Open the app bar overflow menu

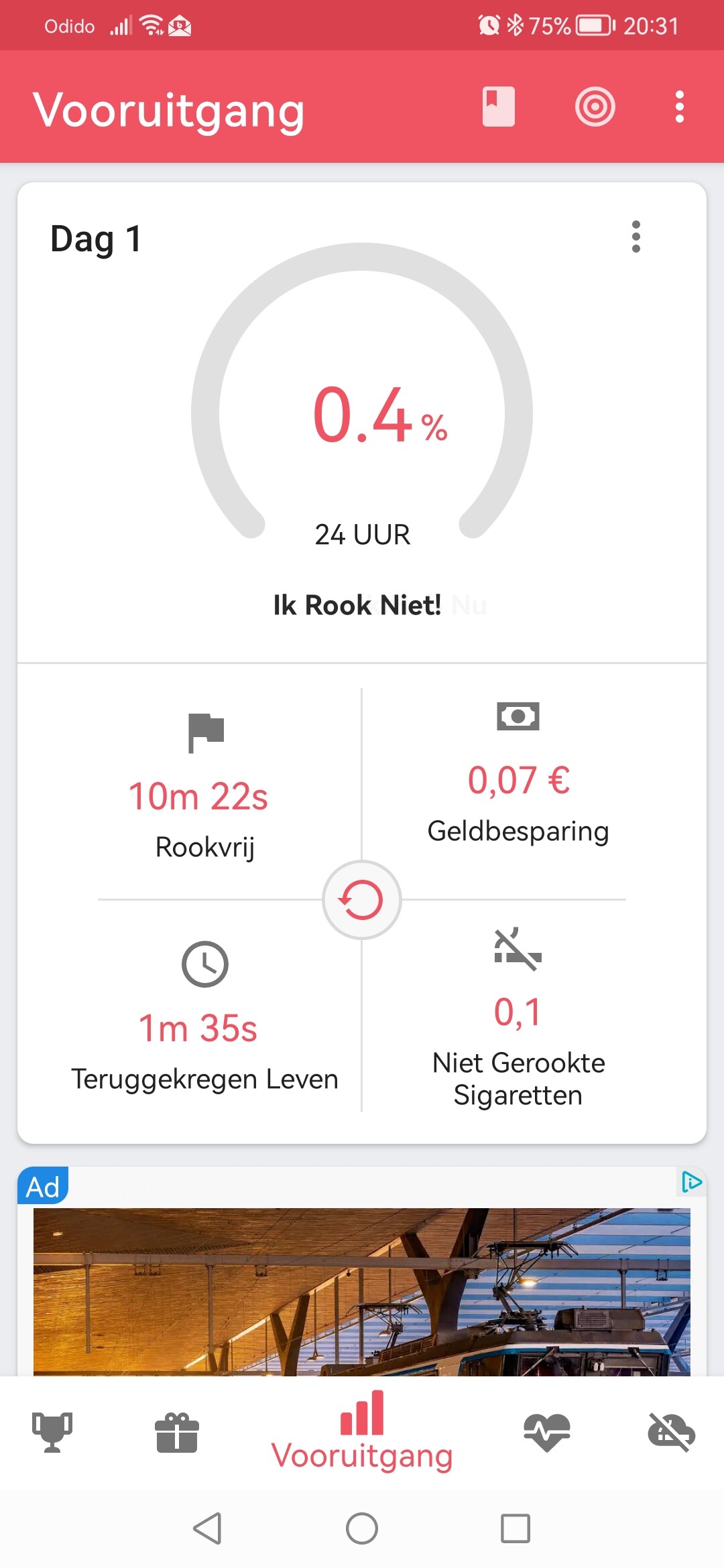coord(680,107)
